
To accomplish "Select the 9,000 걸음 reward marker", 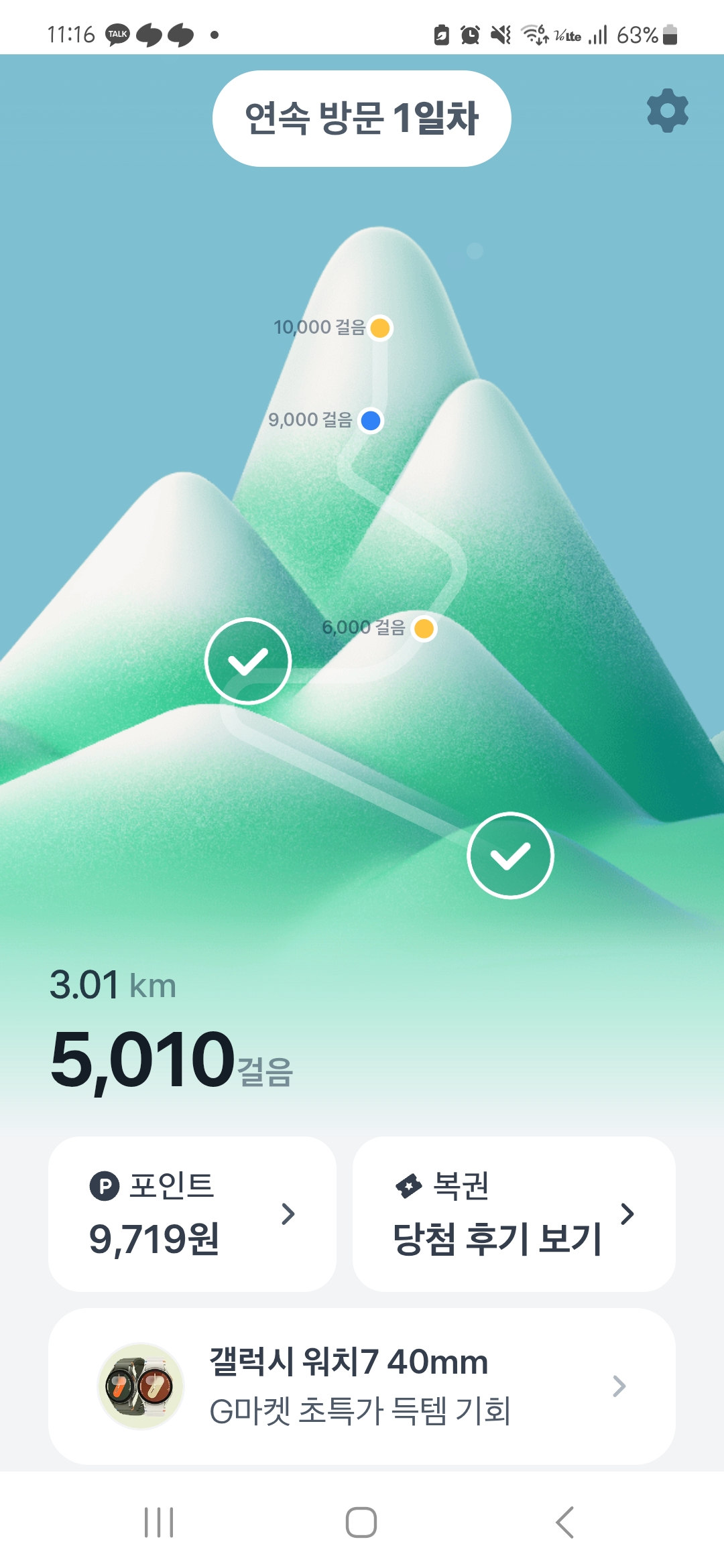I will (x=371, y=420).
